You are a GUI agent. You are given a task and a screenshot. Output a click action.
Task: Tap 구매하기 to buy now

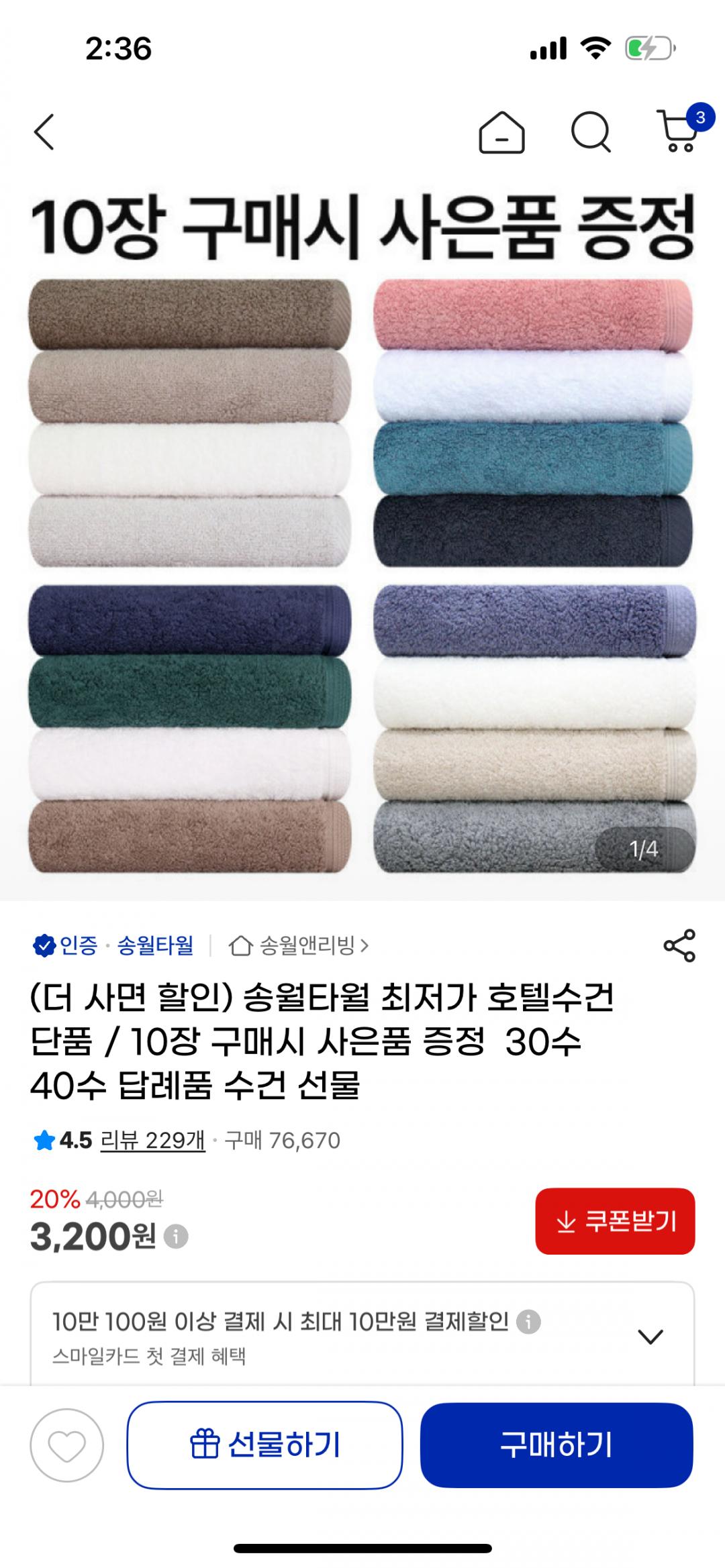(557, 1445)
